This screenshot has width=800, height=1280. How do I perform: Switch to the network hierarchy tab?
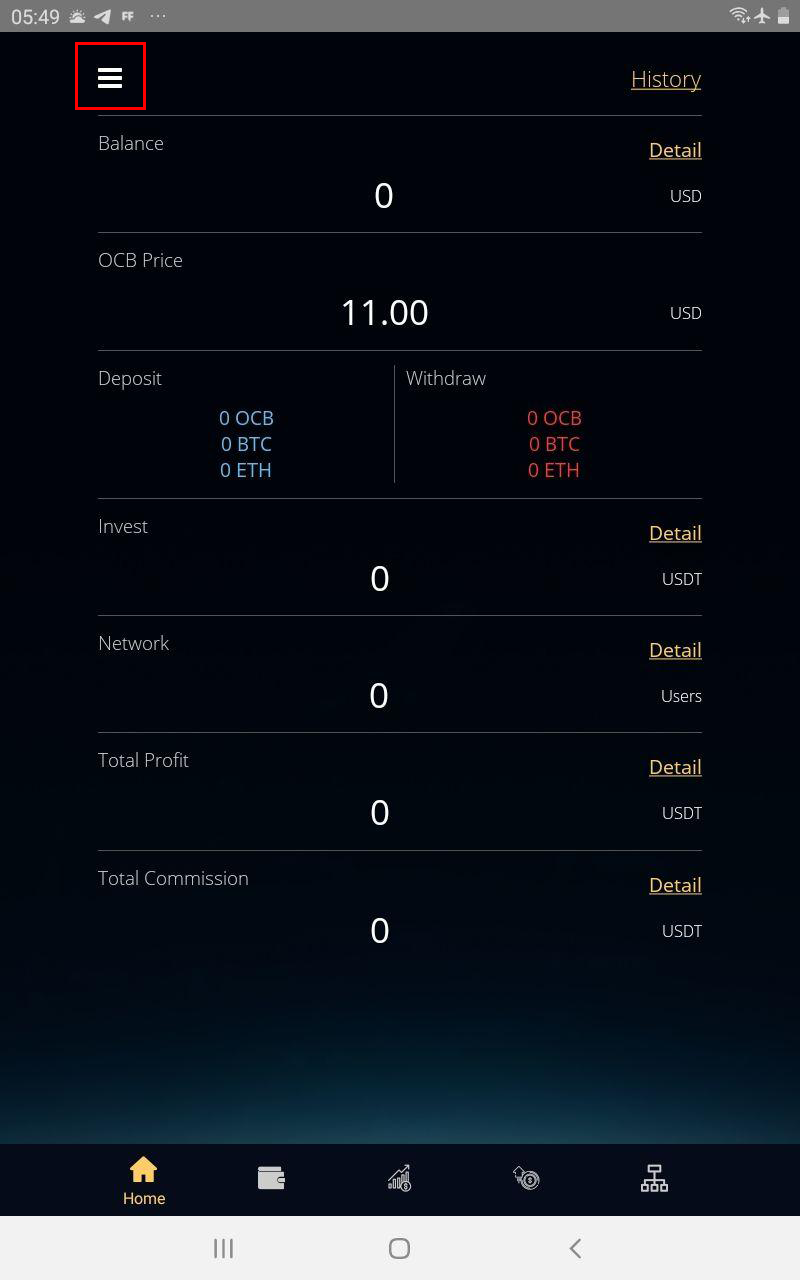[x=654, y=1179]
